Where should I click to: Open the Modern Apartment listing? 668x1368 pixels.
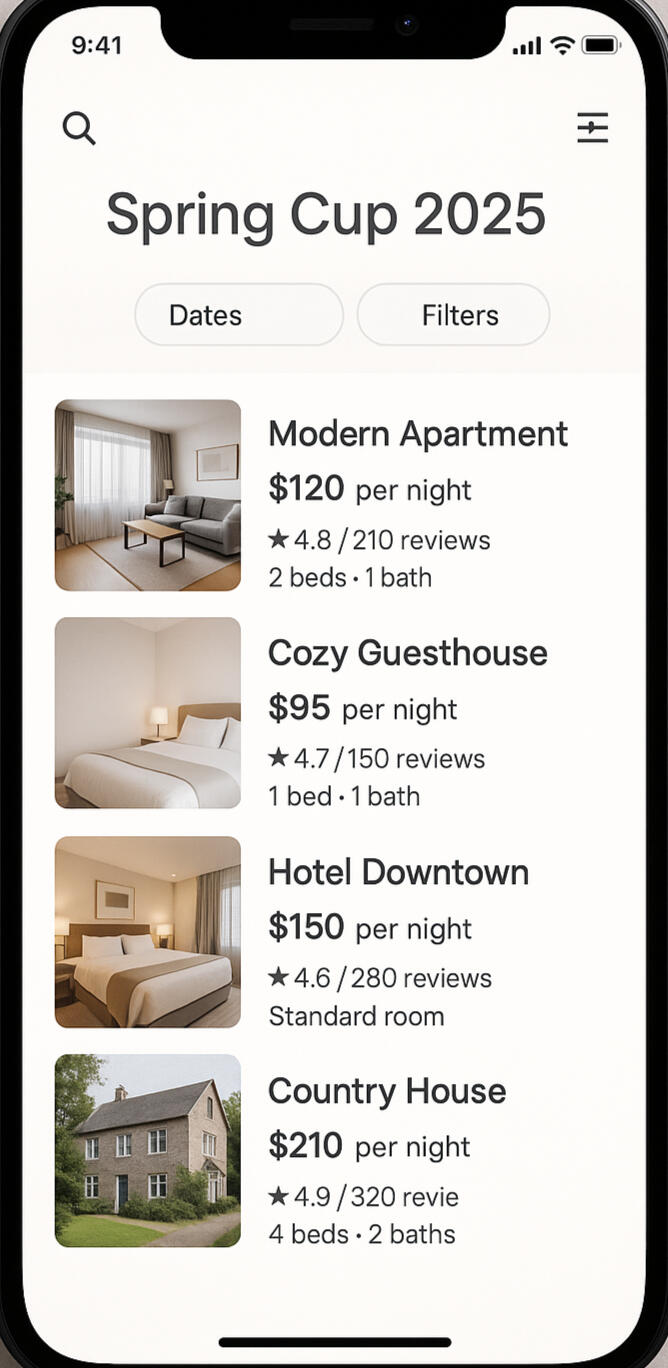pyautogui.click(x=417, y=434)
